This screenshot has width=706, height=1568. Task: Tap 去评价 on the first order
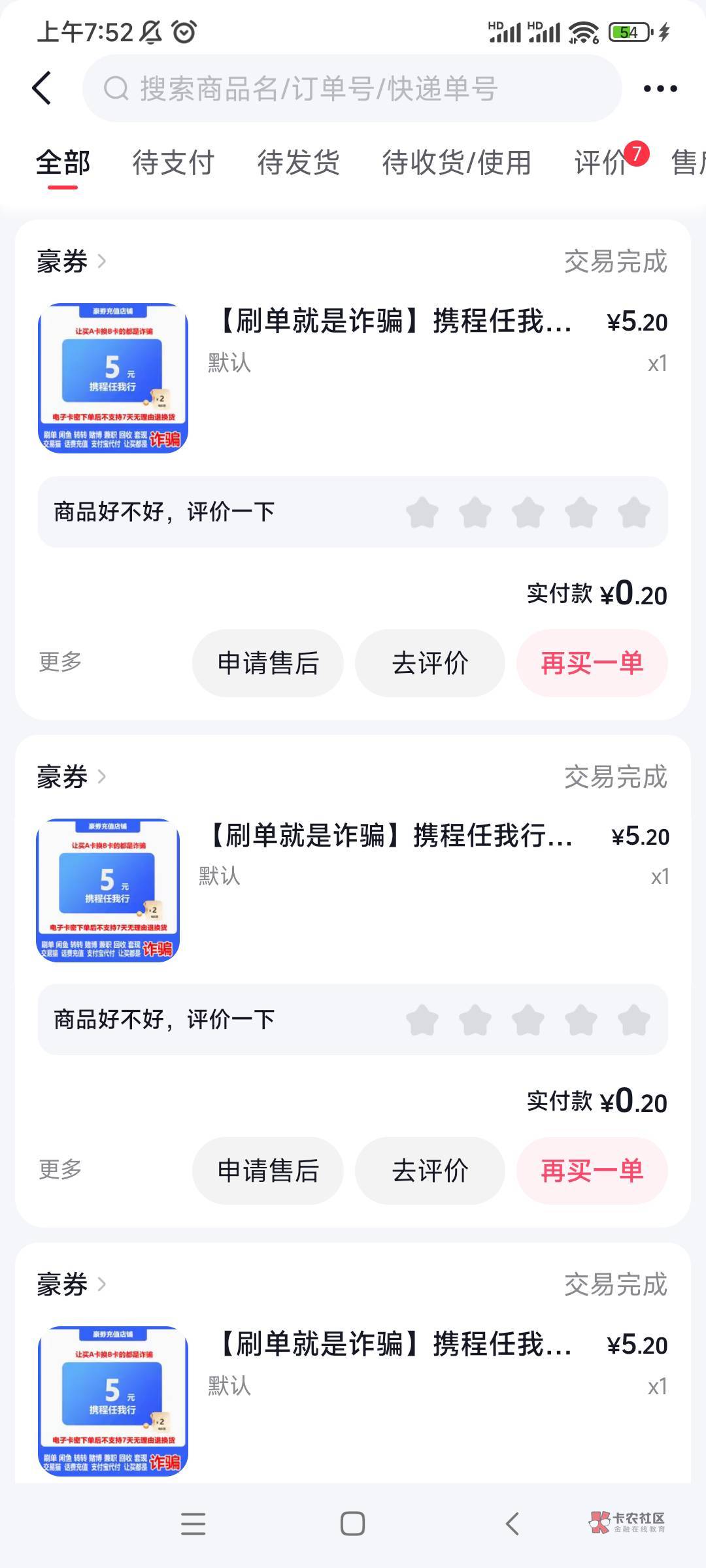tap(430, 663)
